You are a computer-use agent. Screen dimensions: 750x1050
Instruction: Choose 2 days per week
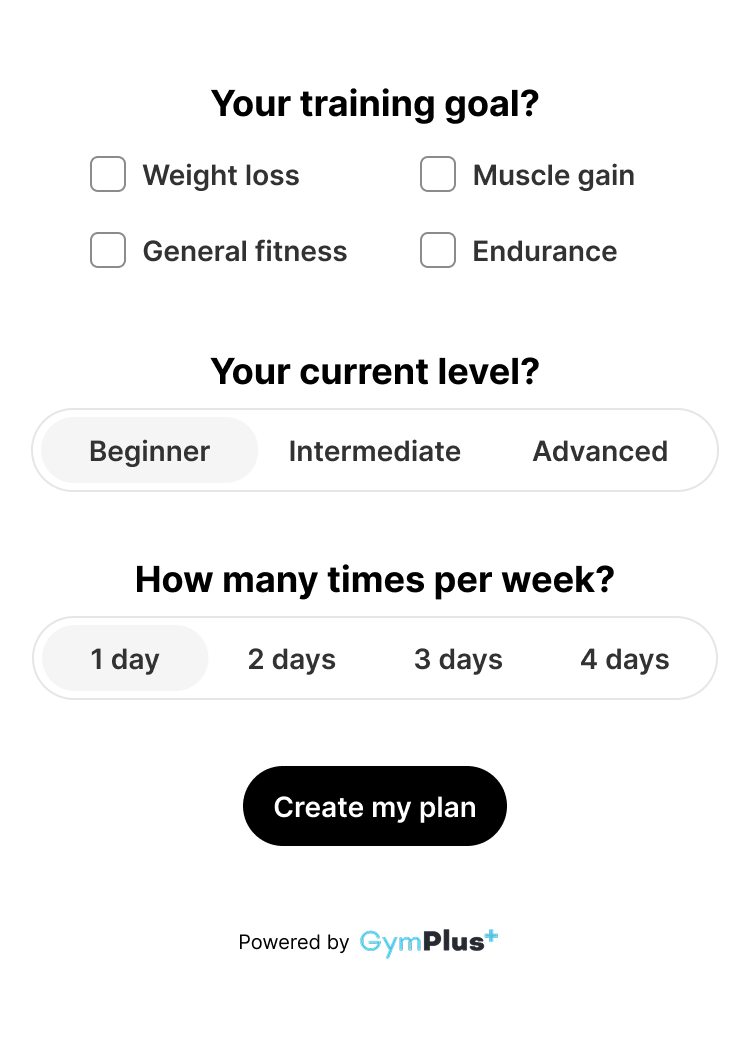click(291, 658)
